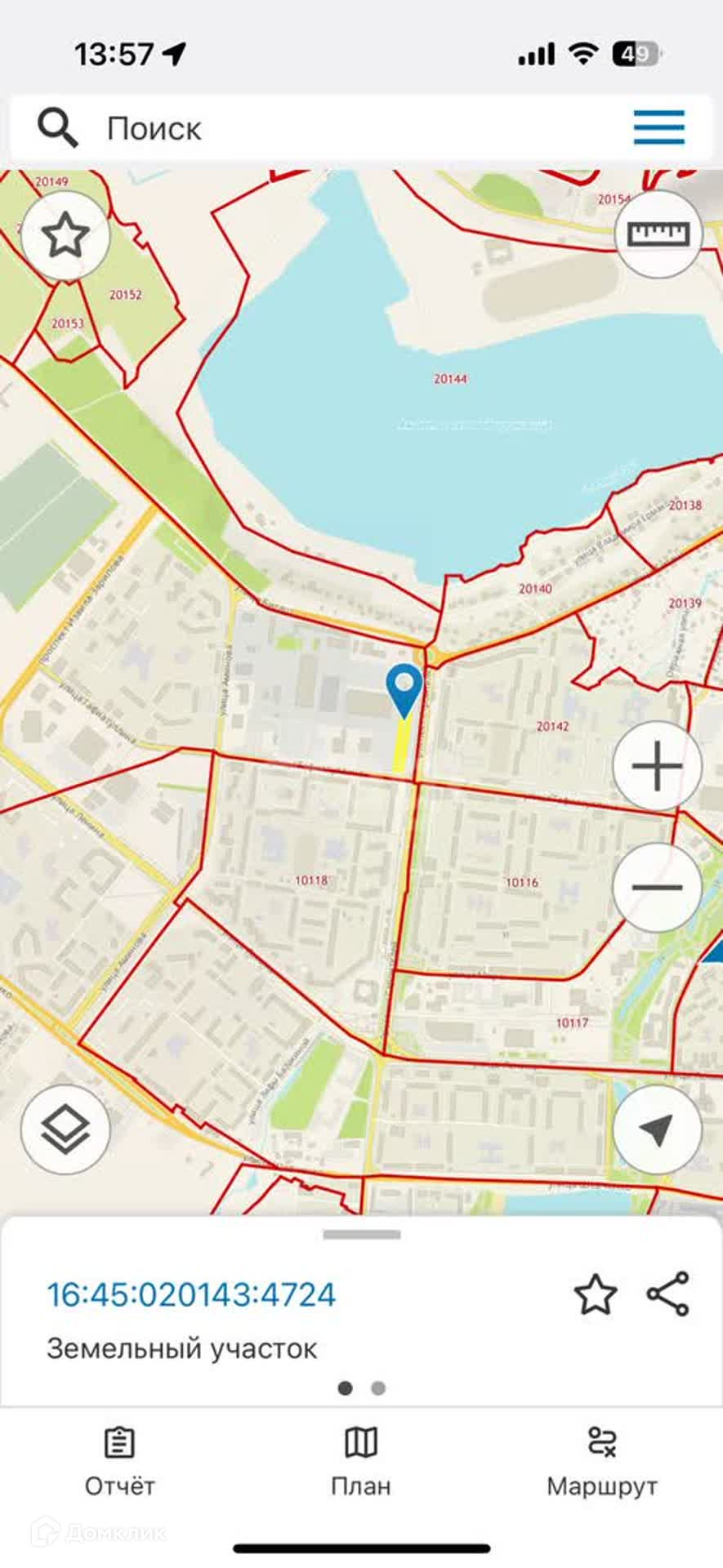723x1568 pixels.
Task: Add the land plot to favorites
Action: [595, 1294]
